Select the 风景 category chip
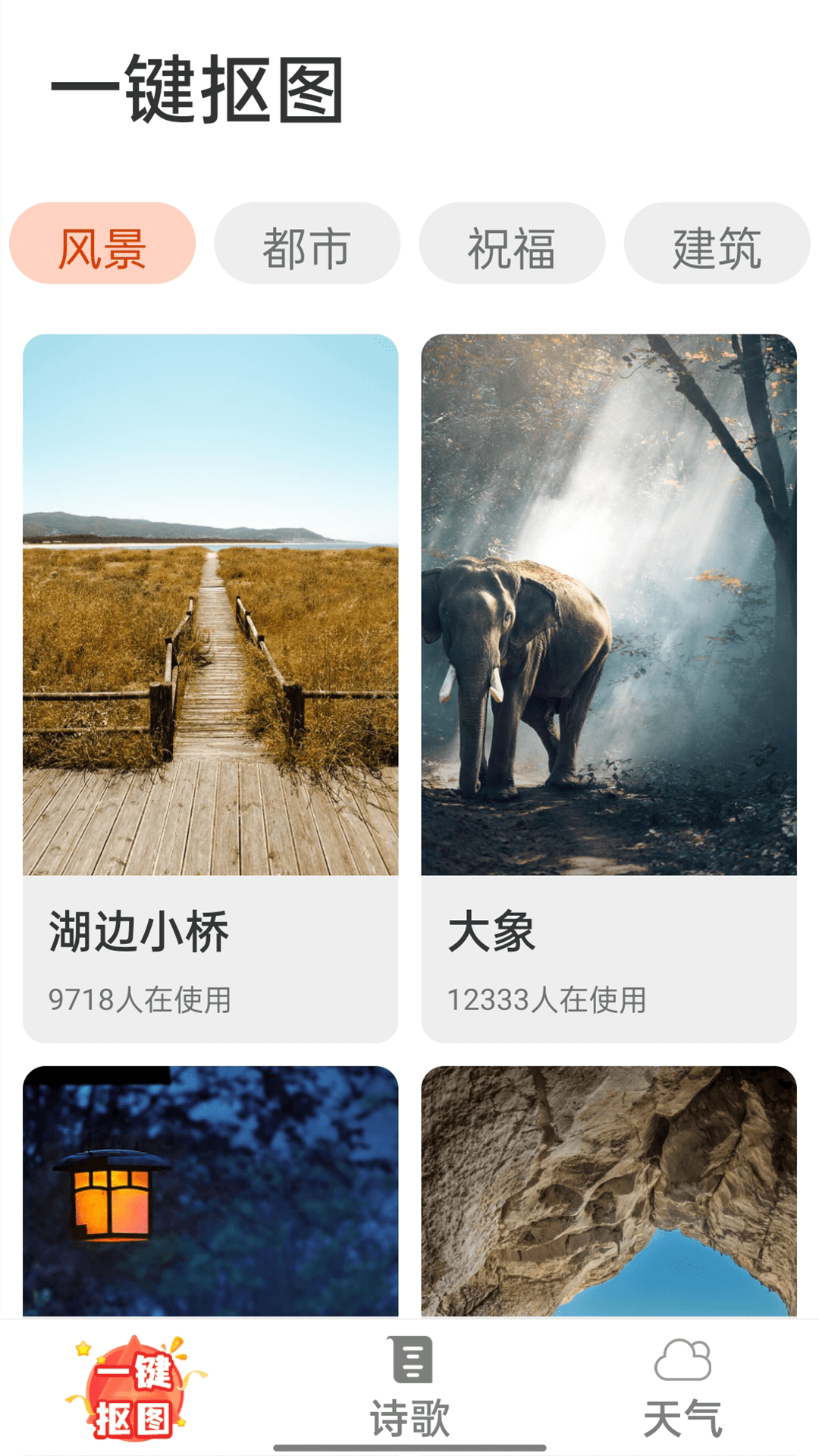Viewport: 819px width, 1456px height. point(102,243)
